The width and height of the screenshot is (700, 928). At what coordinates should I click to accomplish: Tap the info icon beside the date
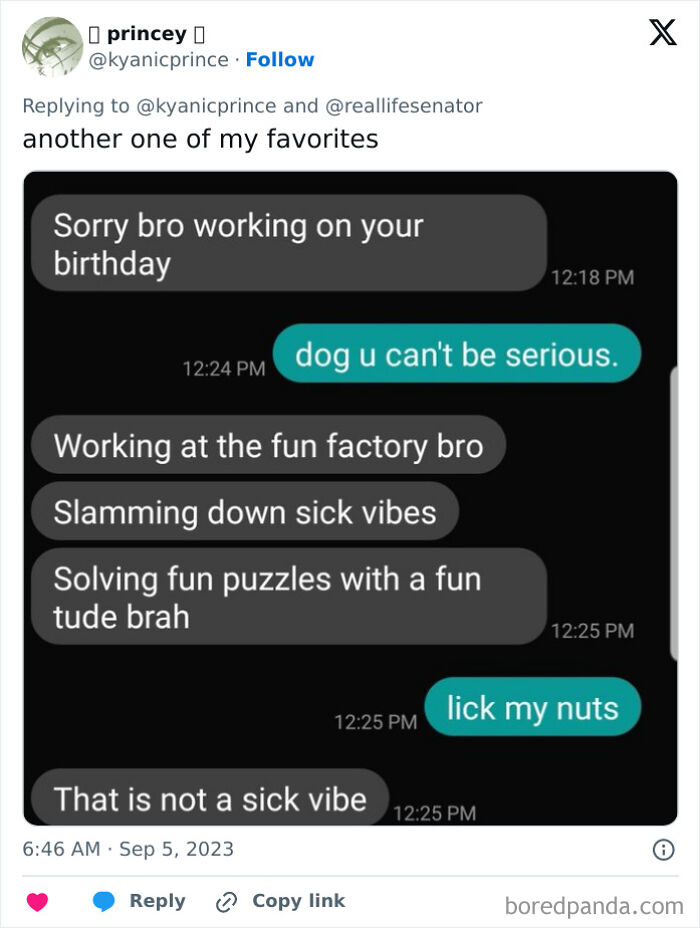pyautogui.click(x=662, y=850)
